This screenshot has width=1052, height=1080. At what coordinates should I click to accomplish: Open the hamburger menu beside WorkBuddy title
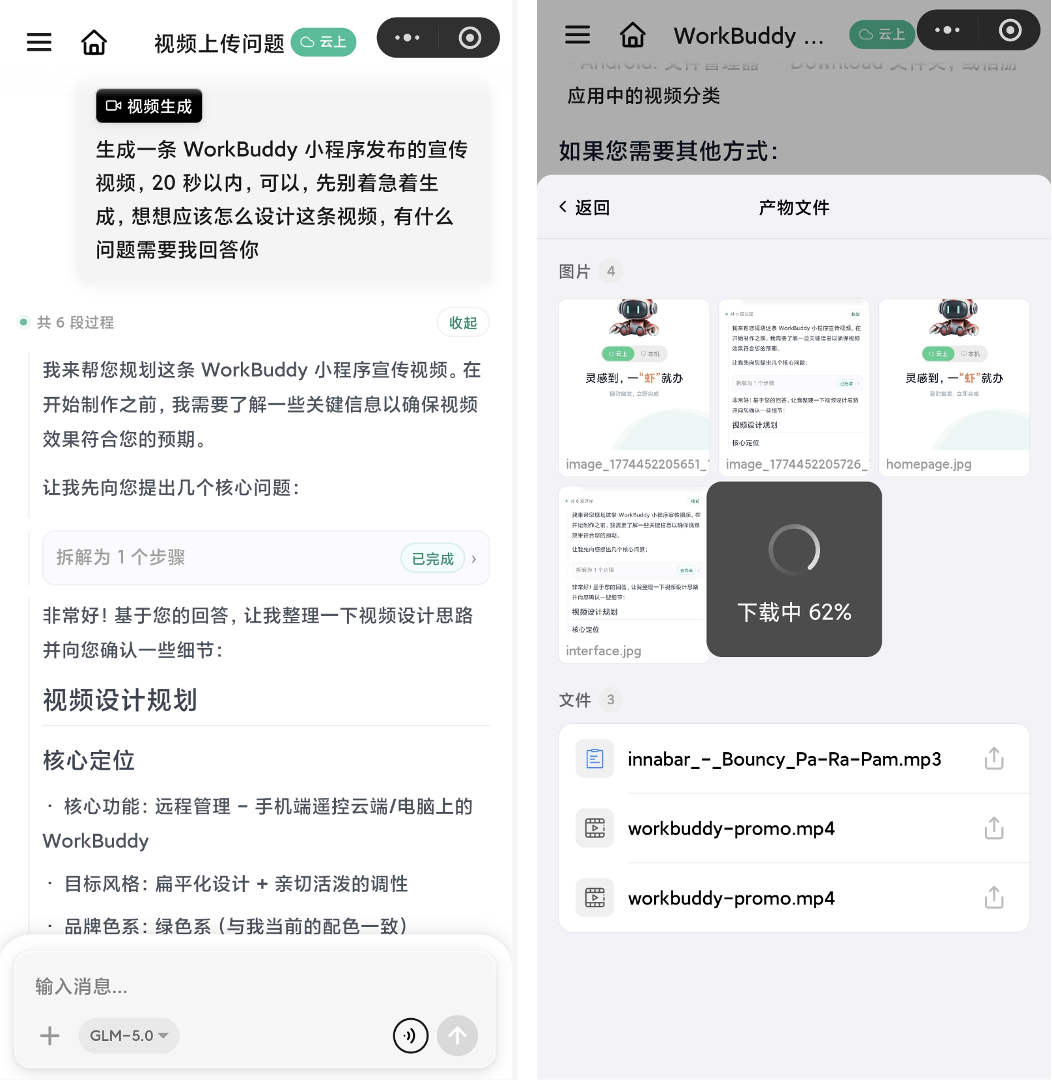pyautogui.click(x=578, y=35)
